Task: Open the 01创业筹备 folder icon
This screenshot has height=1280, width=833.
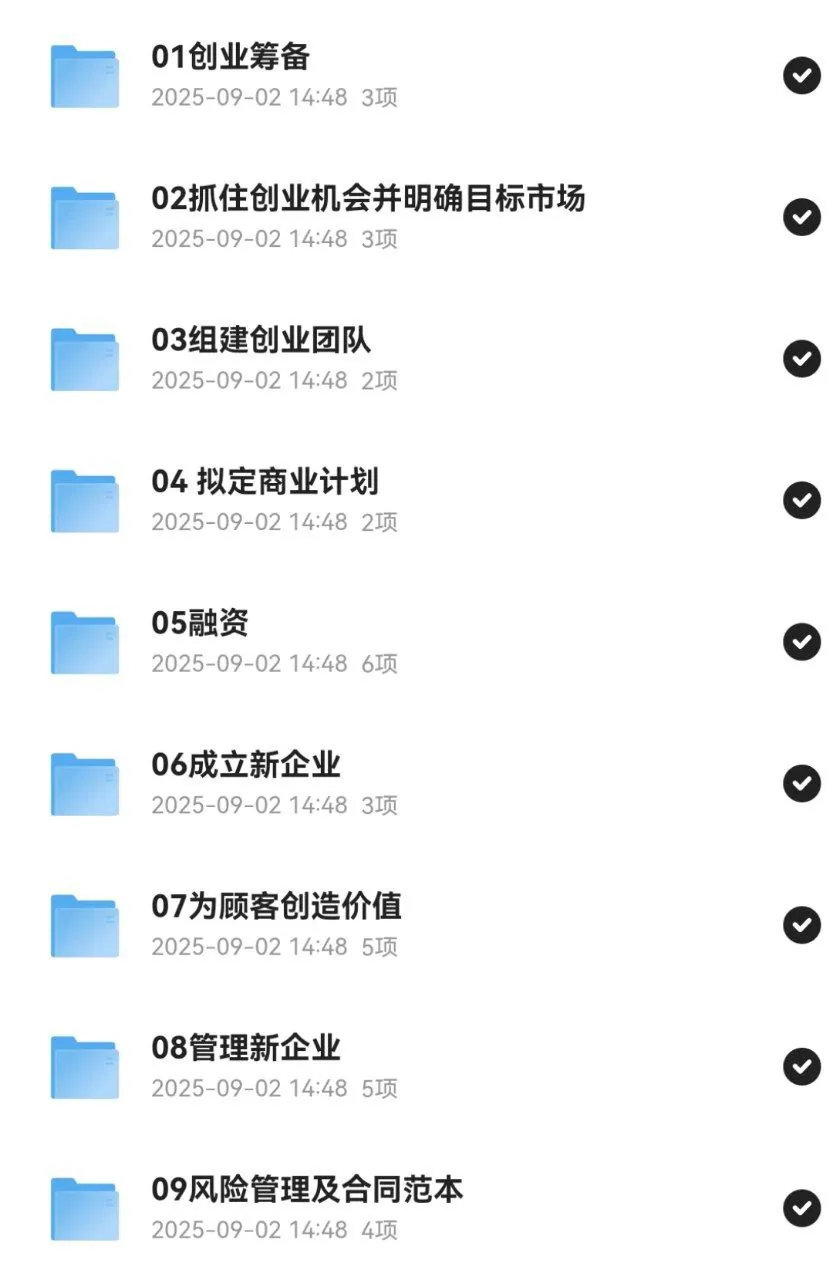Action: click(x=84, y=75)
